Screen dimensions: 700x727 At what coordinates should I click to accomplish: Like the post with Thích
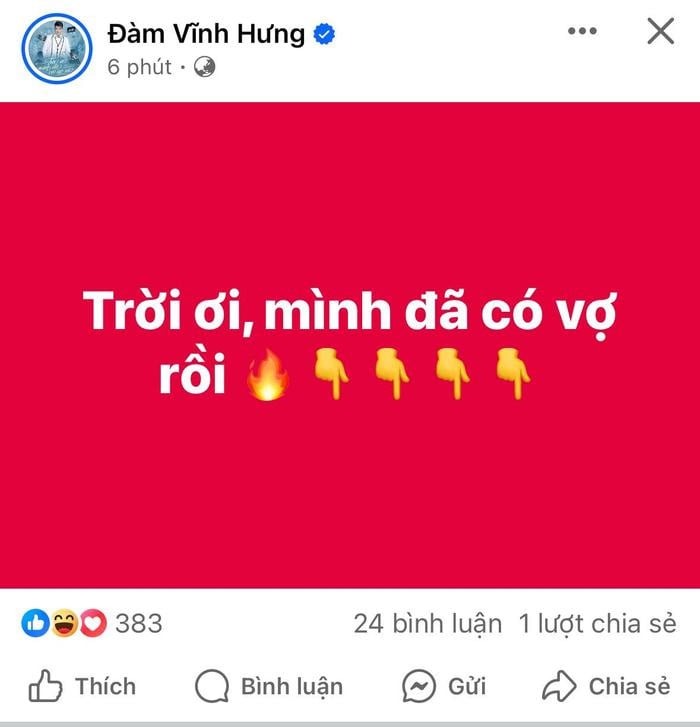82,686
